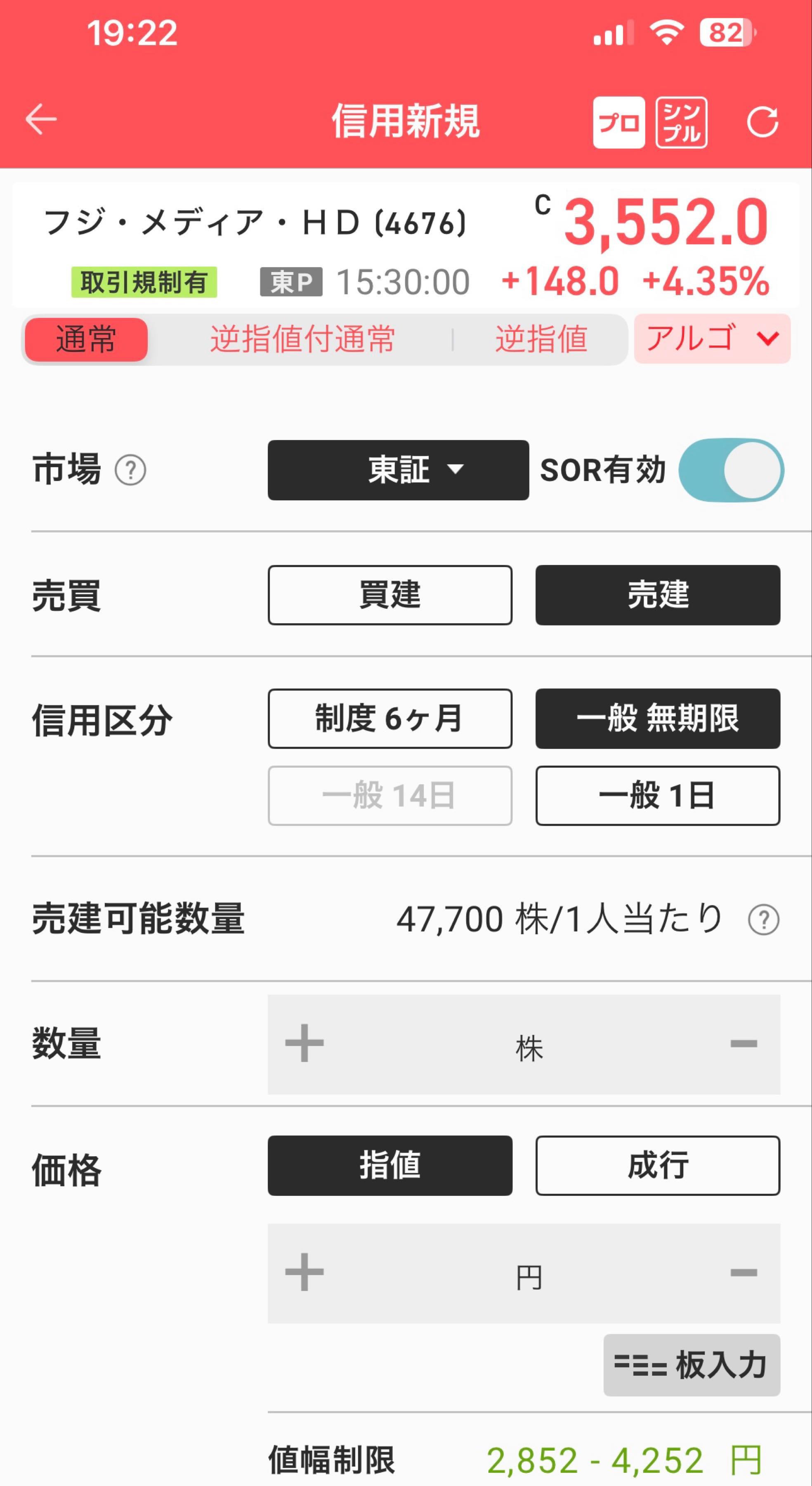Screen dimensions: 812x1486
Task: Go back using the arrow icon
Action: [42, 119]
